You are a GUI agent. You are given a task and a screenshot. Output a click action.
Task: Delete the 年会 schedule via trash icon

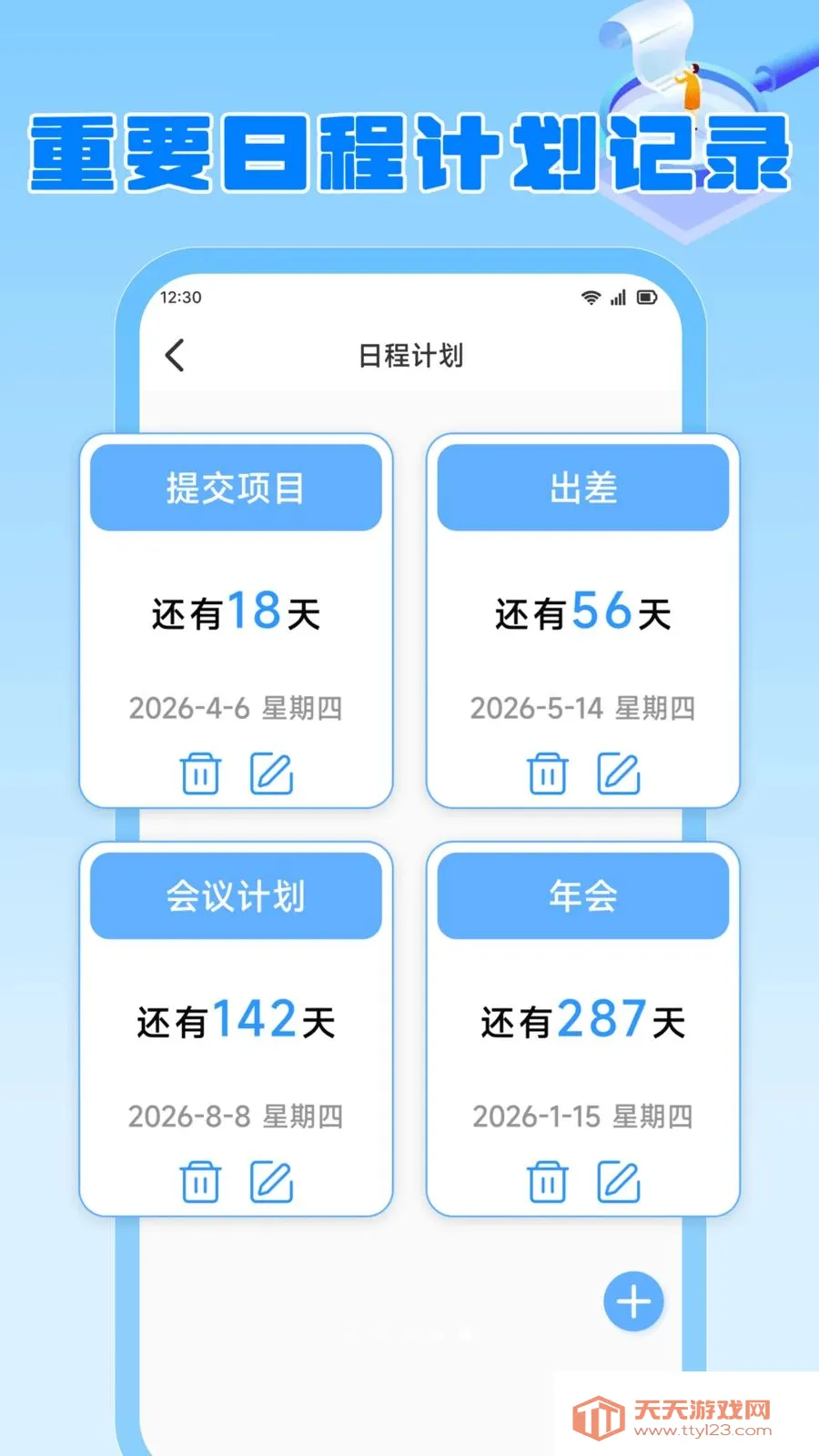pos(547,1182)
